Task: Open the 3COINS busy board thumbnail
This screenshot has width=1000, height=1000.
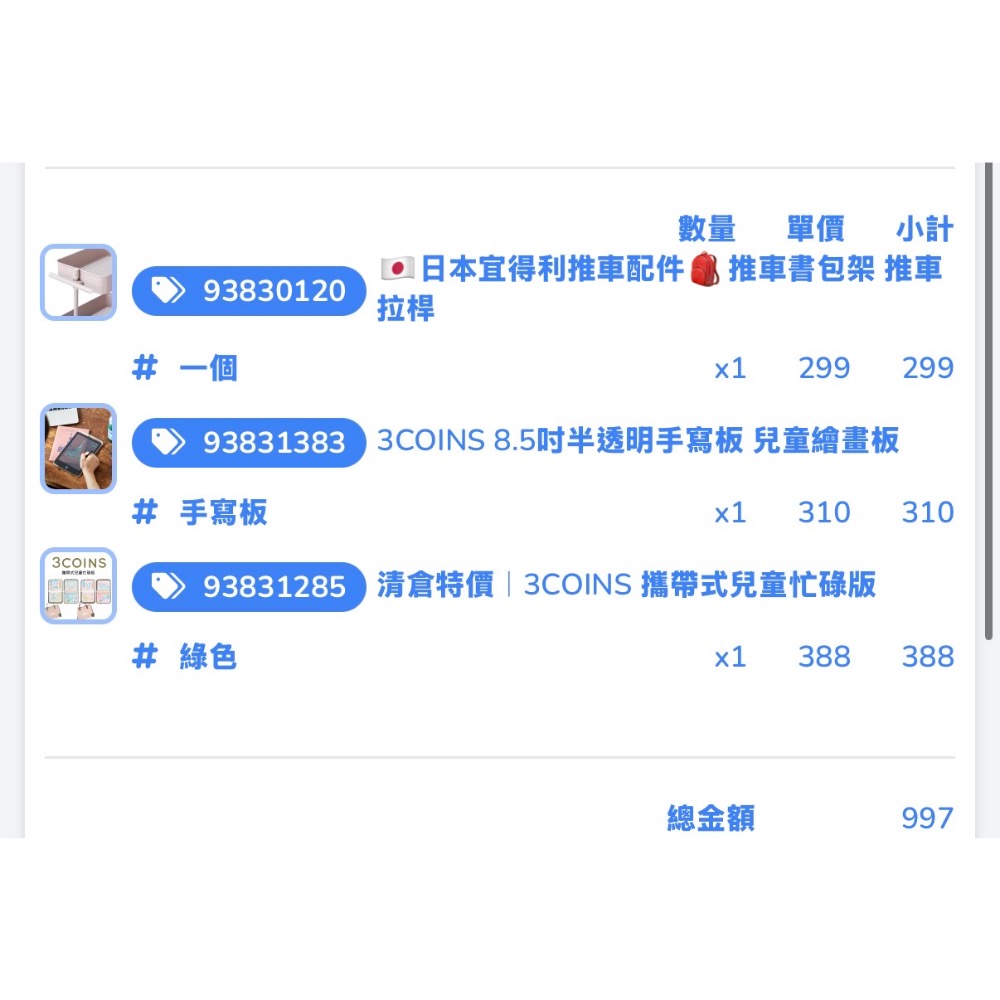Action: tap(78, 586)
